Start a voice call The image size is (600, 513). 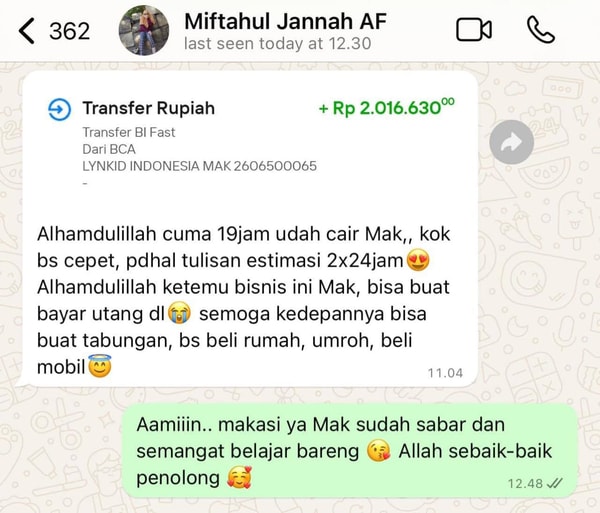click(541, 30)
